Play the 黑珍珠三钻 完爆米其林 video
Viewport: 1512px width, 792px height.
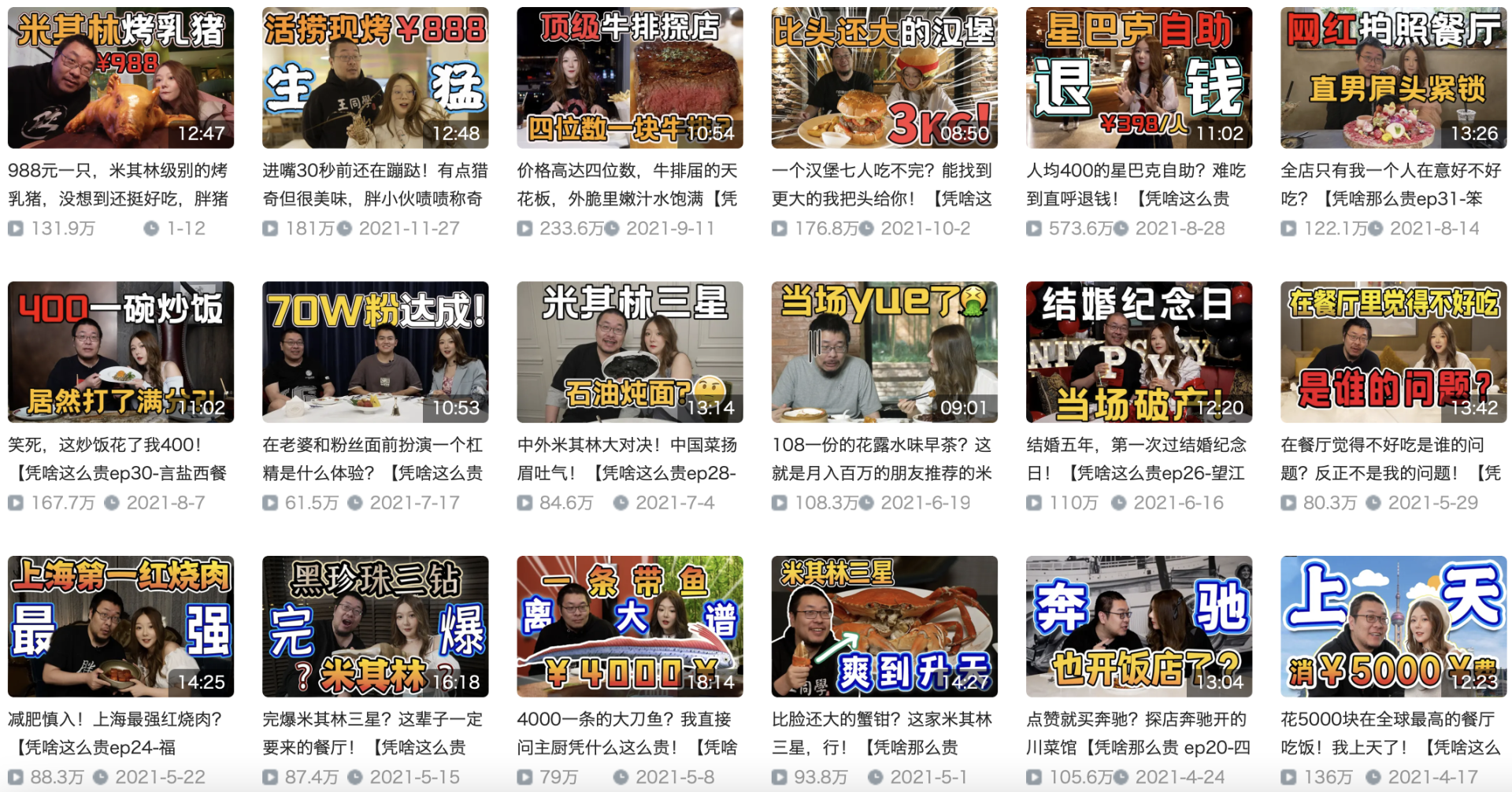375,627
